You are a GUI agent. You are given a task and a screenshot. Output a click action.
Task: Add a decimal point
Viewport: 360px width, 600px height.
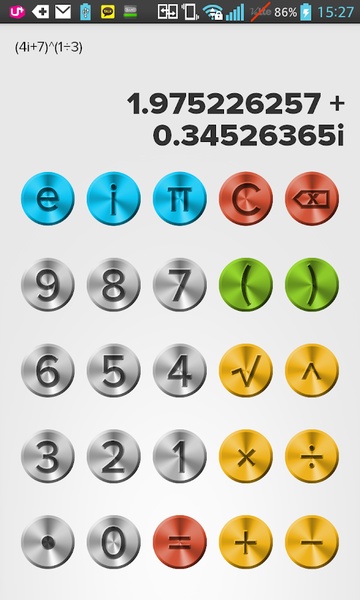click(x=47, y=542)
